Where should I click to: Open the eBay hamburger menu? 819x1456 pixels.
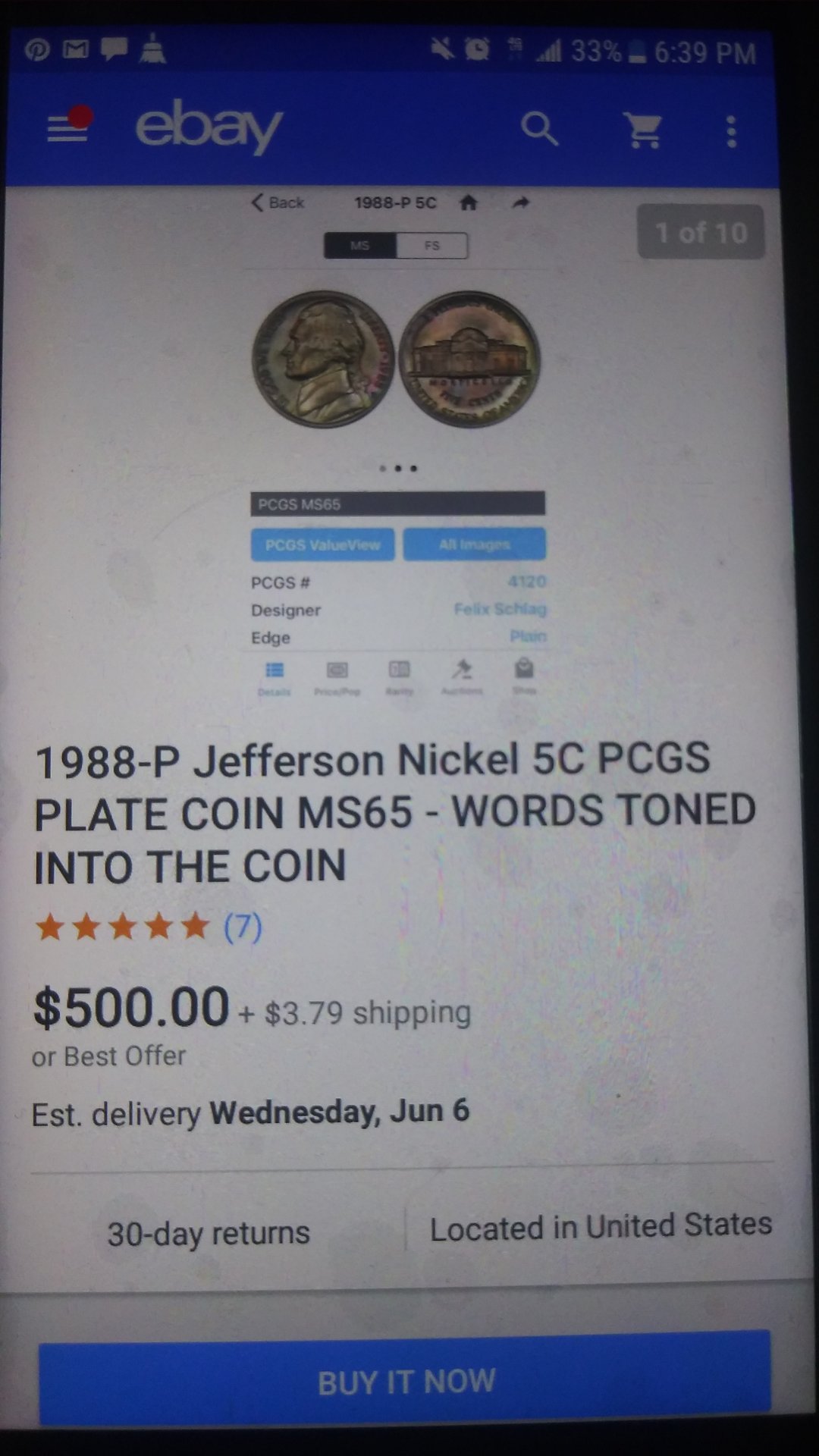click(67, 130)
